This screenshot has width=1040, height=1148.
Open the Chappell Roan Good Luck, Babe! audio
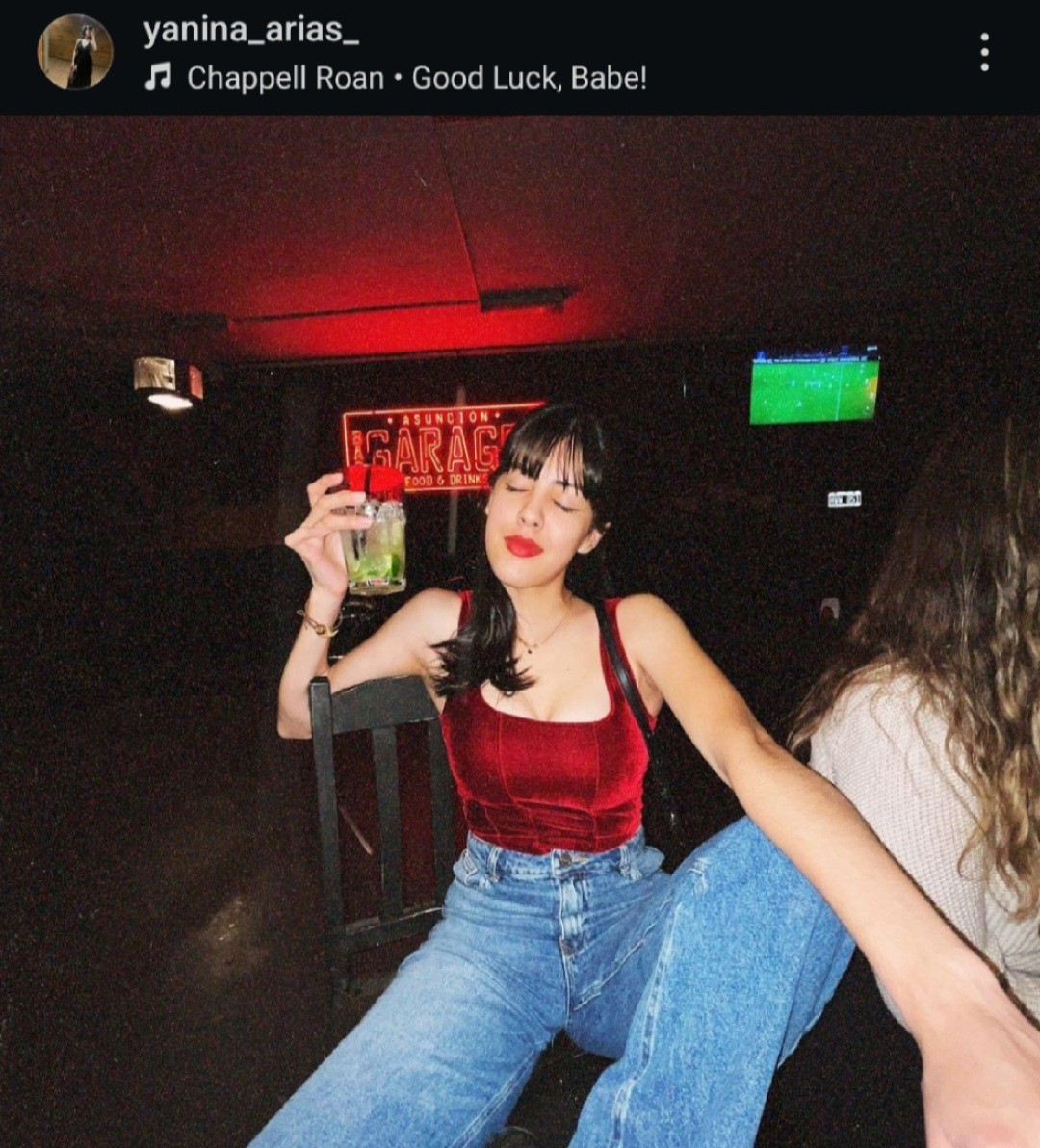(414, 78)
